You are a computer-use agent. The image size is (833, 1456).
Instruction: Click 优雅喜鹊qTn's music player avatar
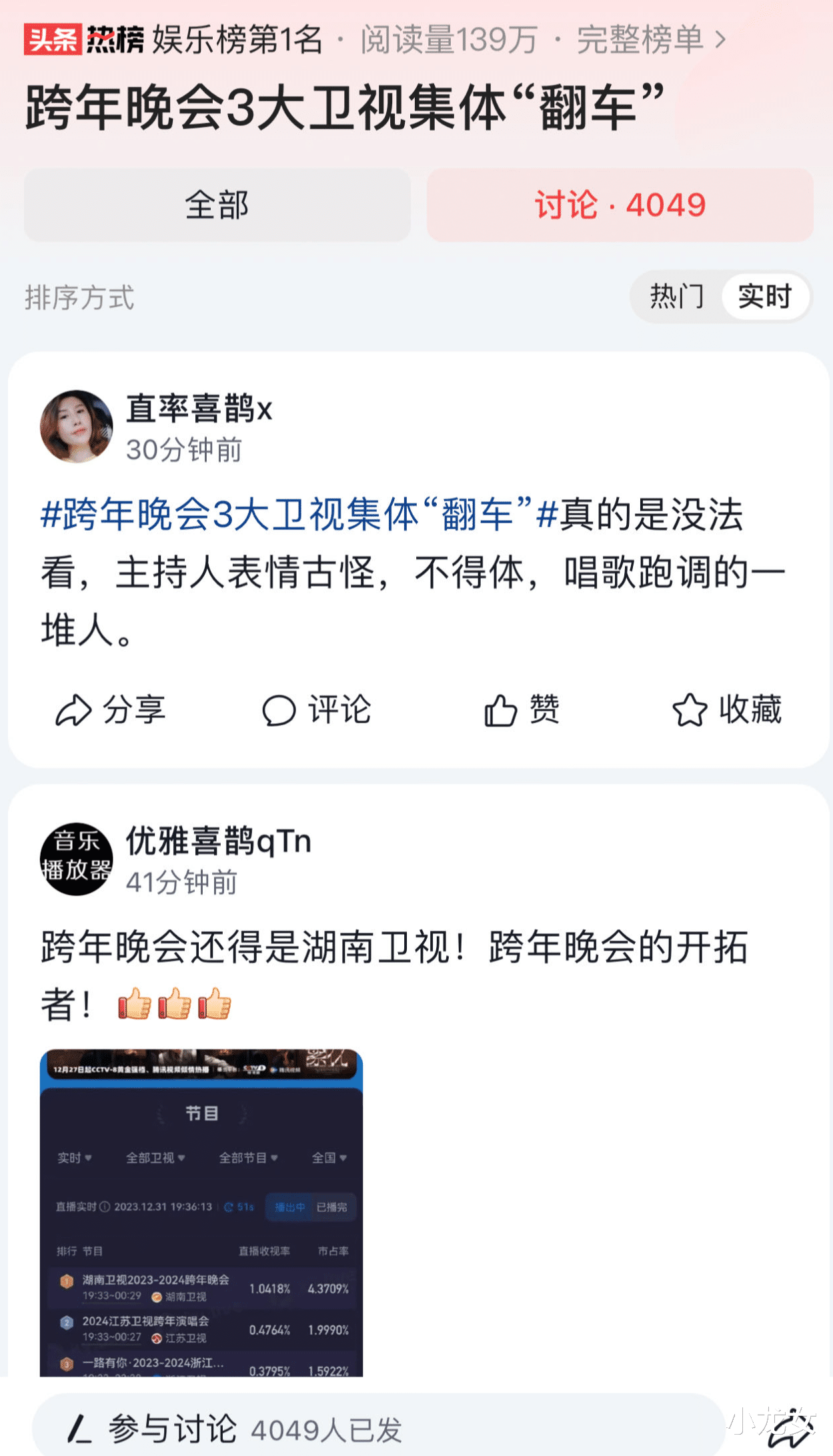75,861
